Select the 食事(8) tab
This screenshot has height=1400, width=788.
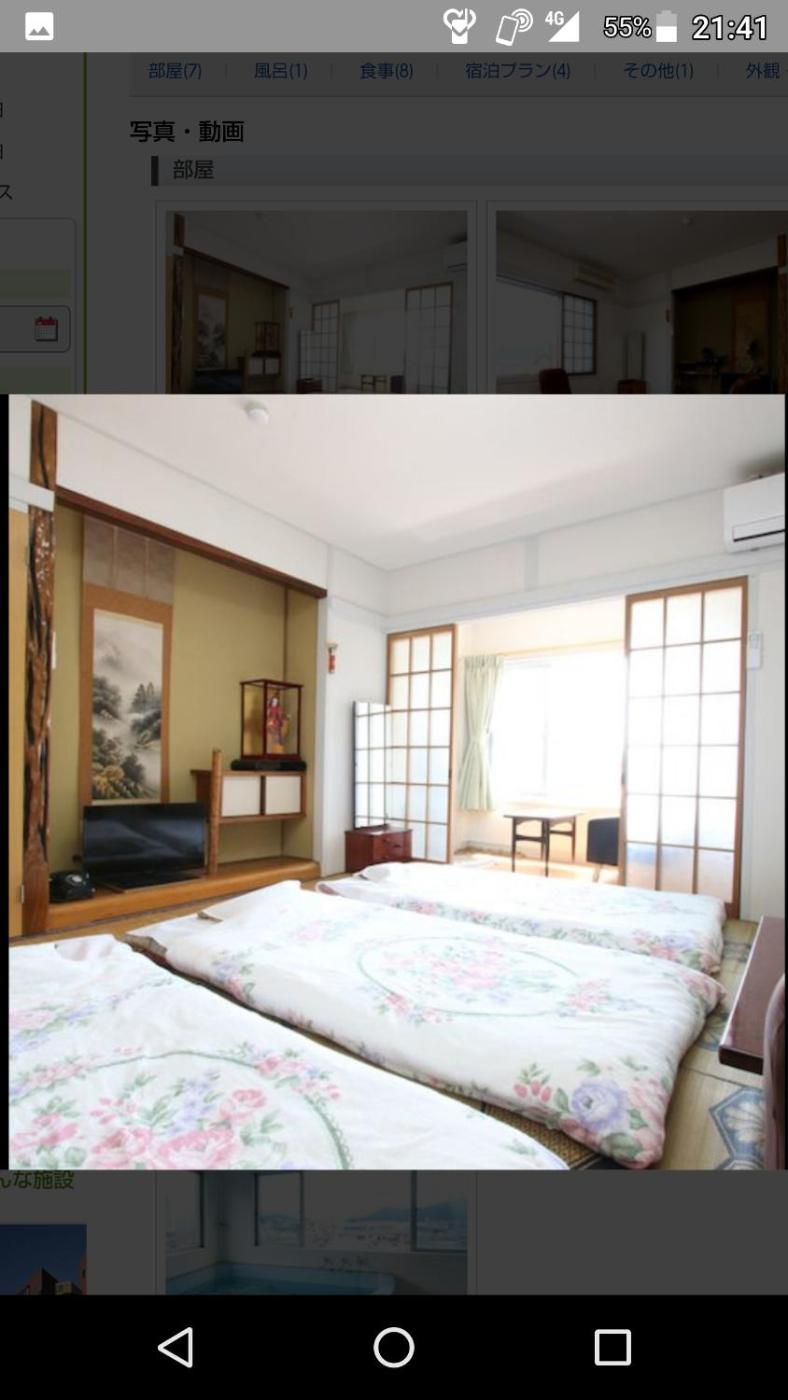tap(386, 70)
